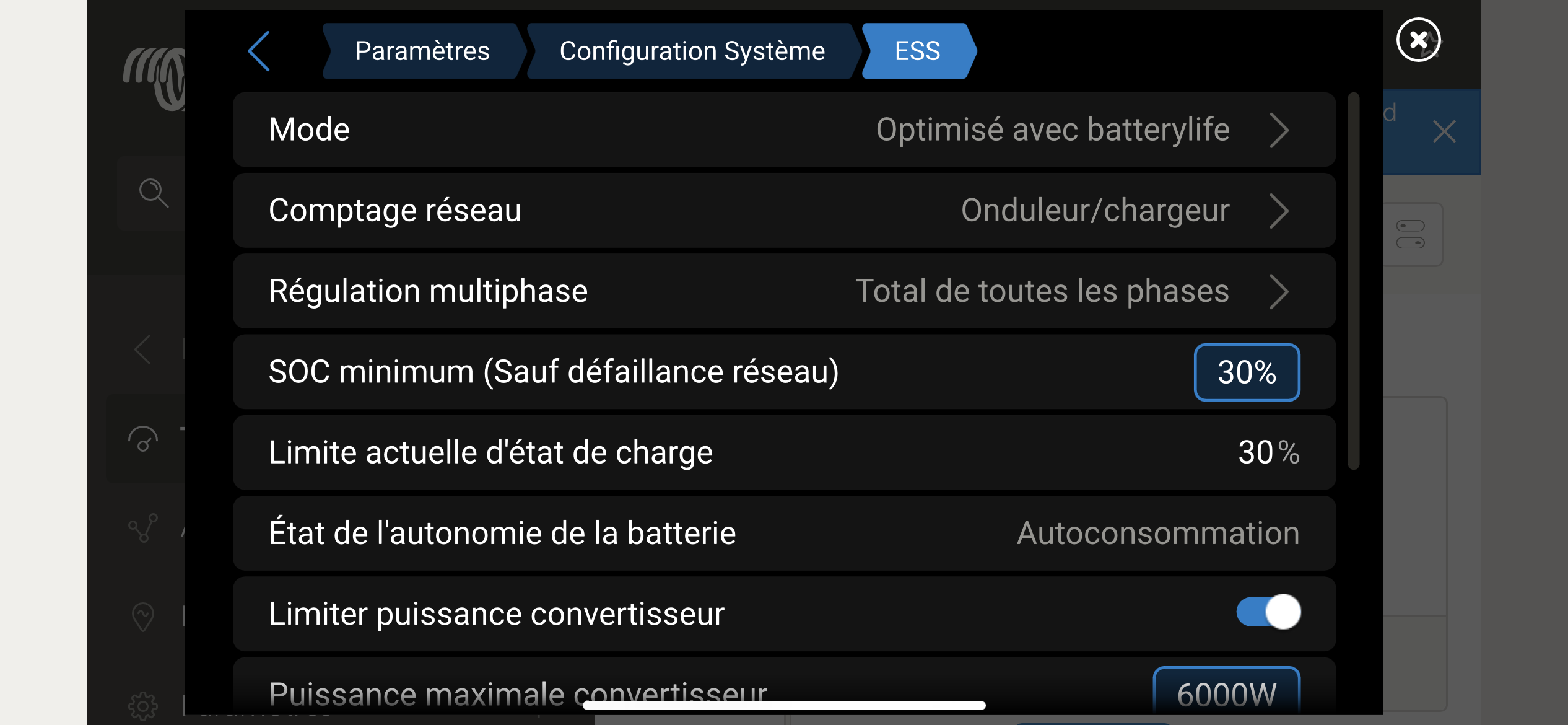
Task: Go to Configuration Système breadcrumb
Action: click(x=692, y=51)
